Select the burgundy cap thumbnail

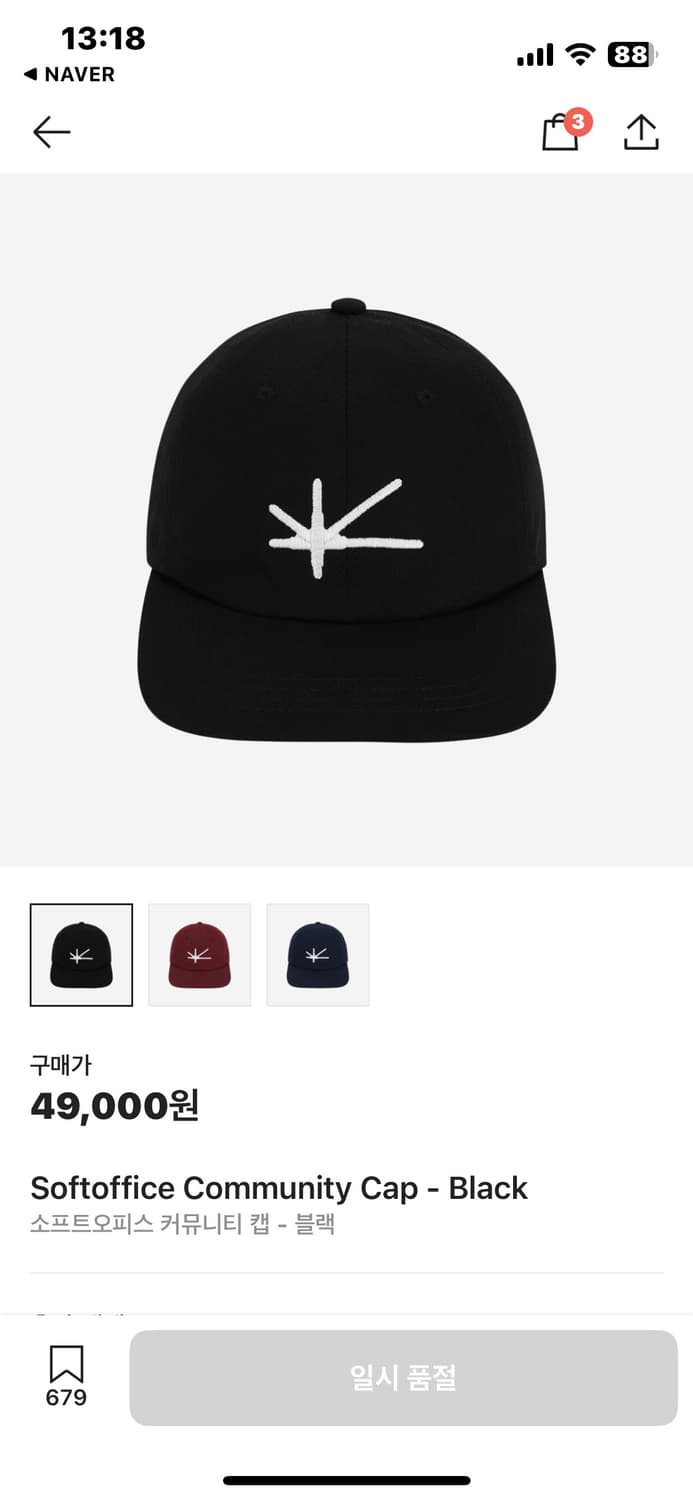(x=199, y=955)
